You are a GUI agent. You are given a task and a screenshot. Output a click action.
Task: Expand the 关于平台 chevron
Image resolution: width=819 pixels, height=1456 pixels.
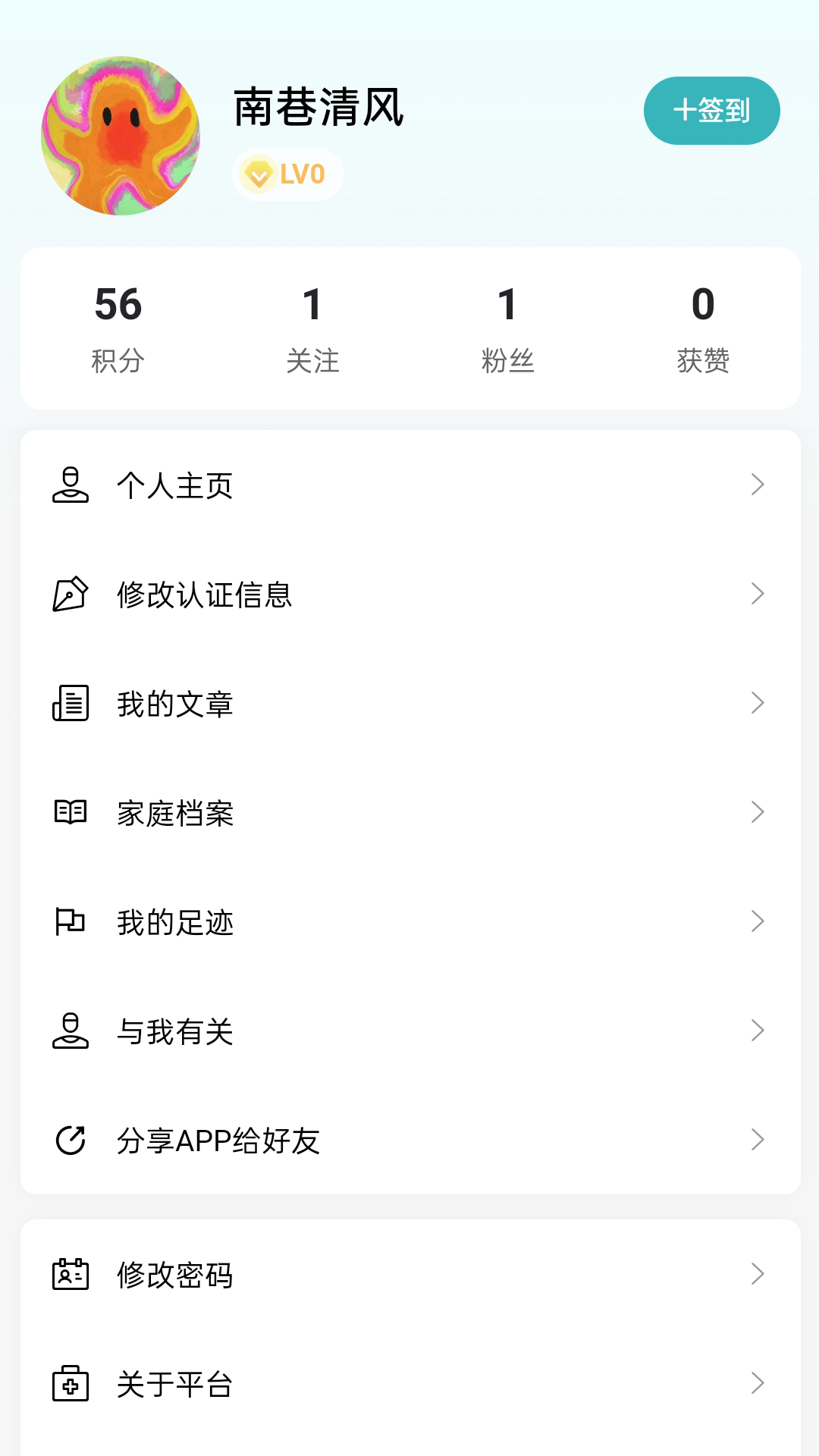click(x=758, y=1385)
